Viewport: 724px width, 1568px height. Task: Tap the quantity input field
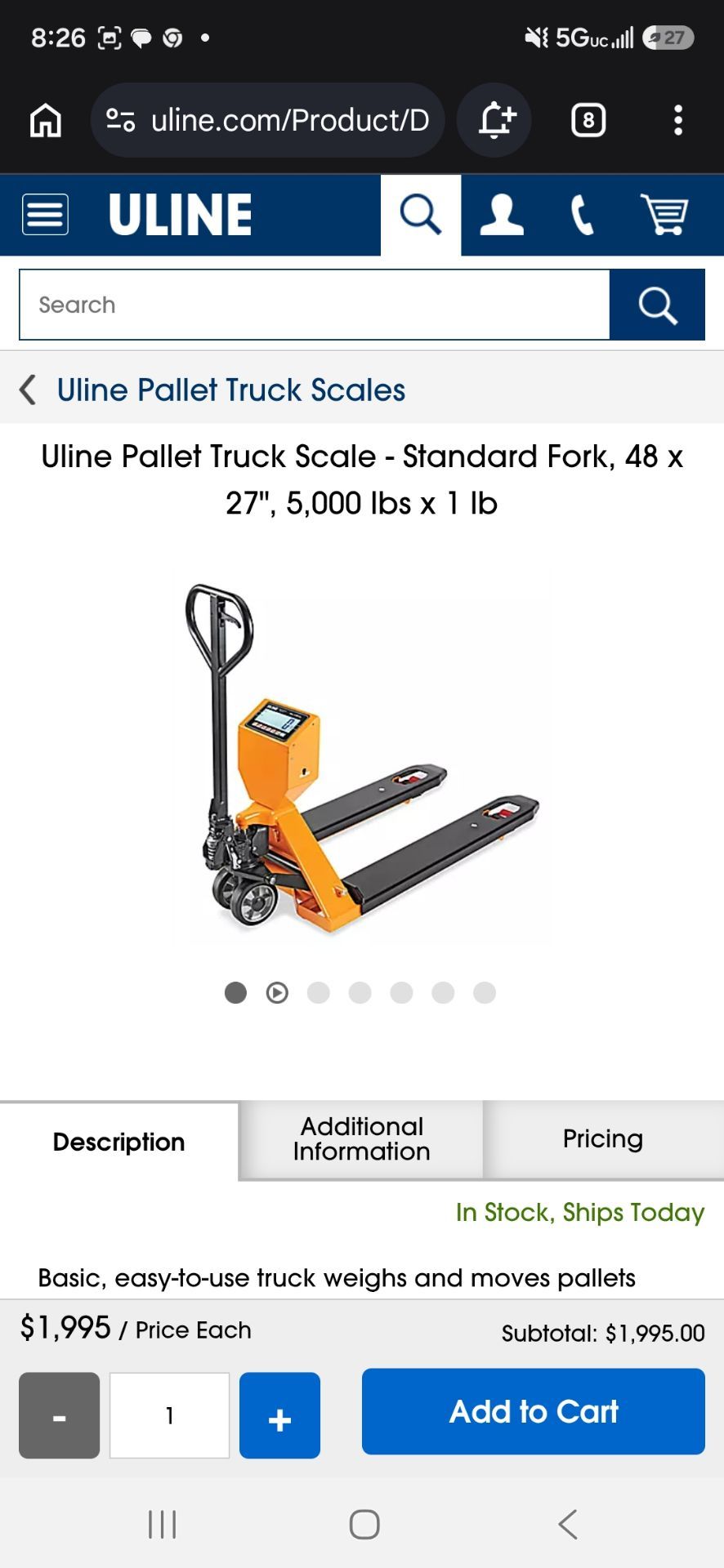point(169,1415)
